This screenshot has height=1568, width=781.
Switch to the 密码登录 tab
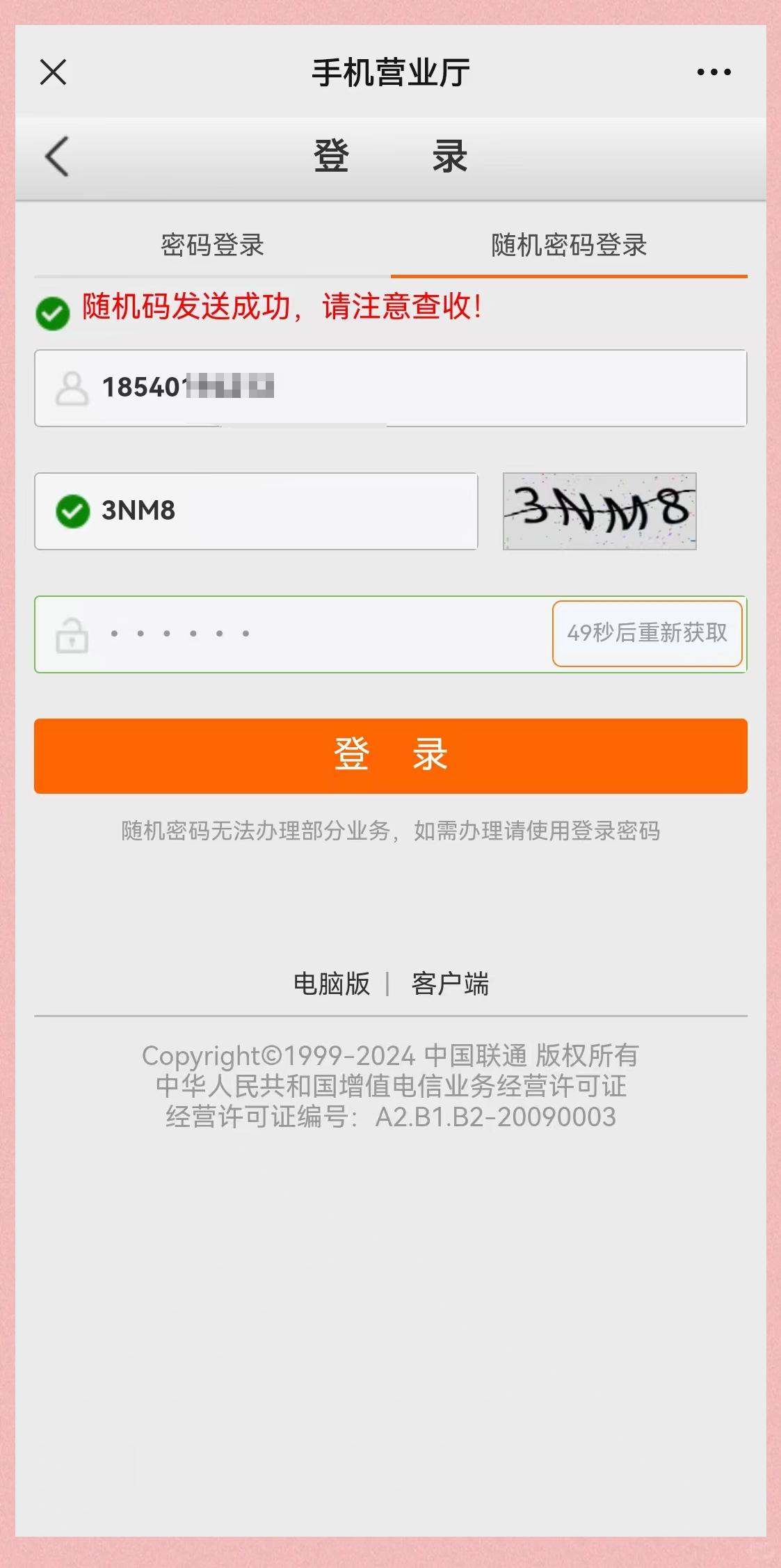212,245
